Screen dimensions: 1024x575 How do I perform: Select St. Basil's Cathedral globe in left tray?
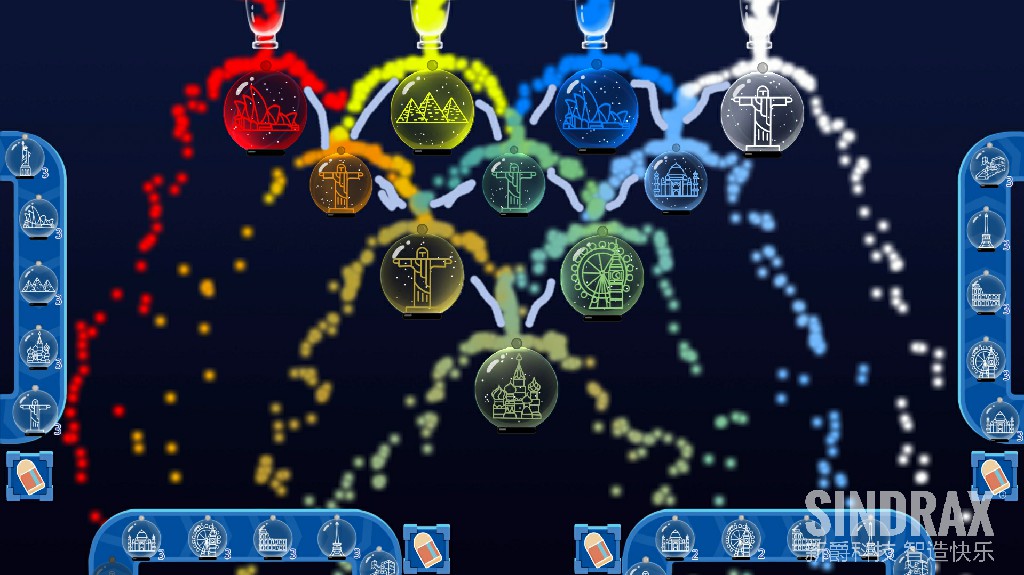37,348
